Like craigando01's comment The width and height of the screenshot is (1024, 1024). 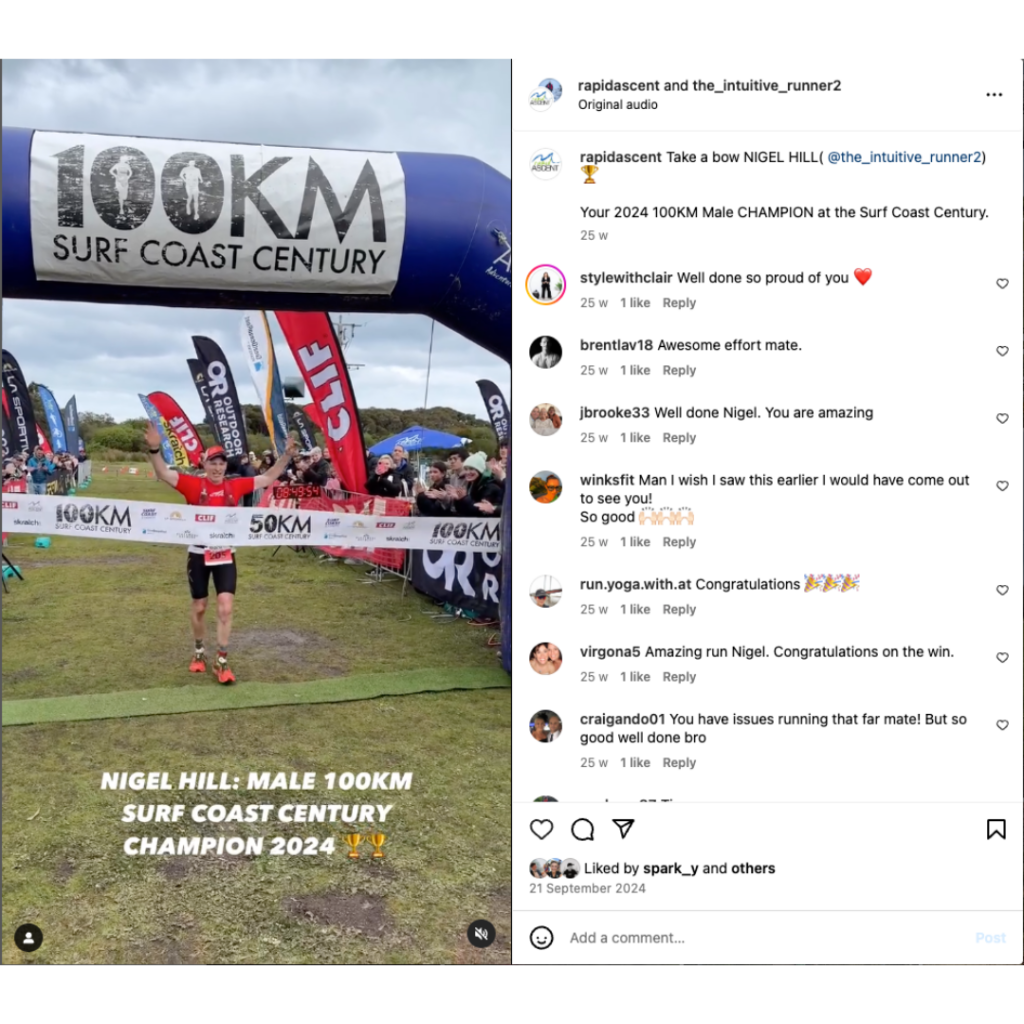(1002, 725)
